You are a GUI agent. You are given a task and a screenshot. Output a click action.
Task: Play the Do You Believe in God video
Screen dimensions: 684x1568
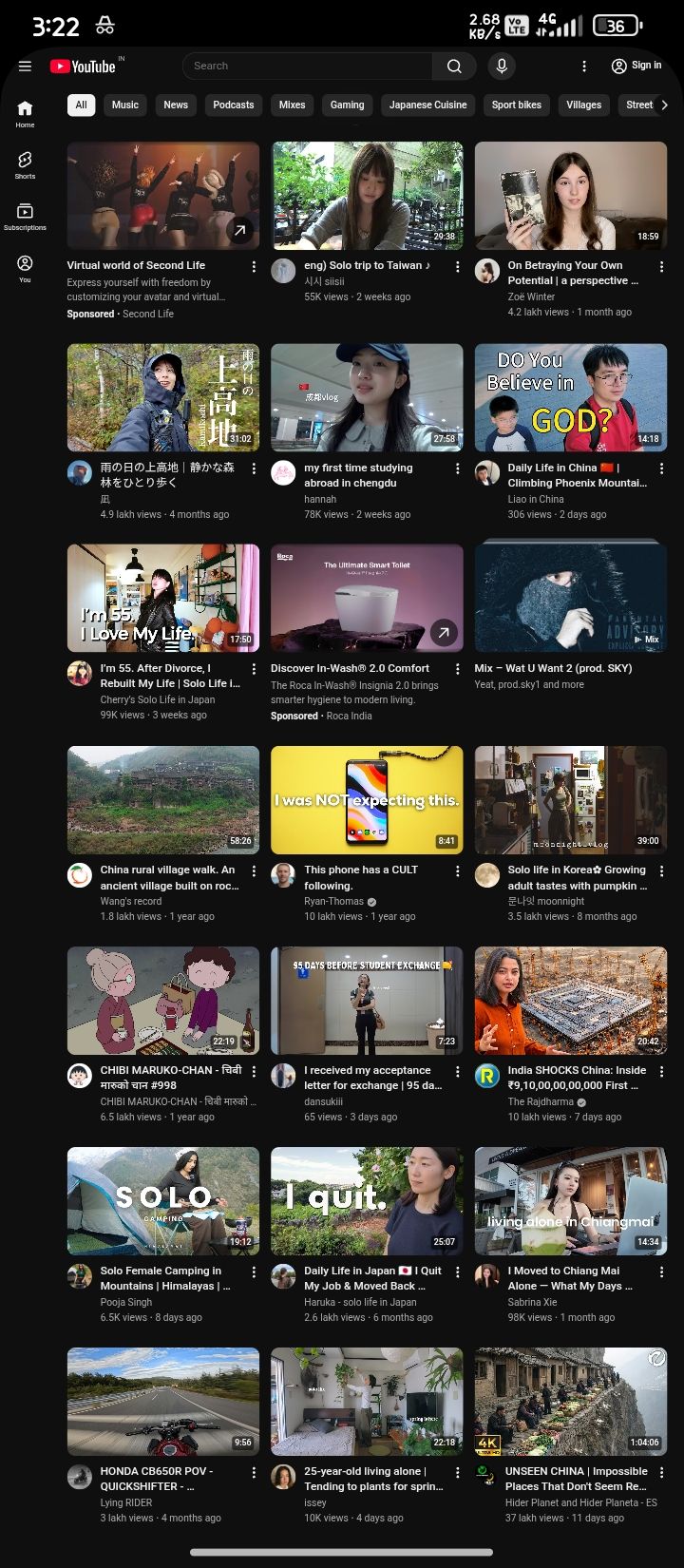click(x=570, y=397)
